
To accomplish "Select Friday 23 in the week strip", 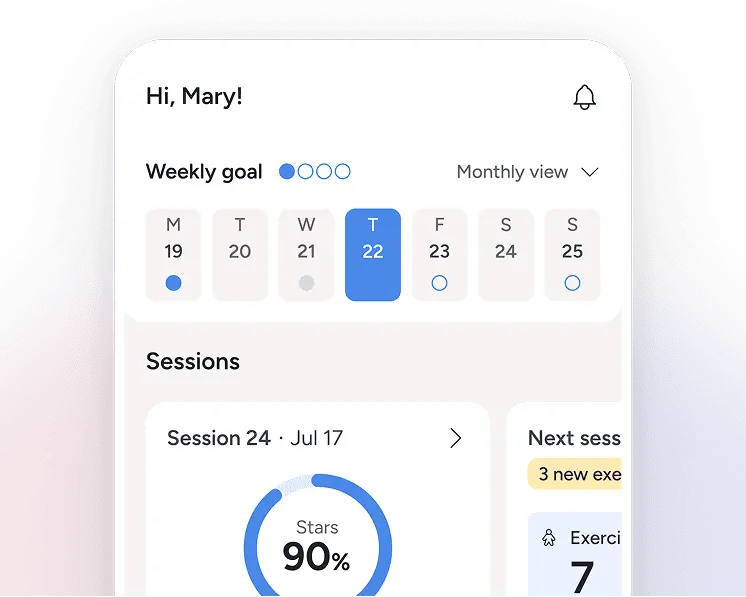I will [439, 254].
